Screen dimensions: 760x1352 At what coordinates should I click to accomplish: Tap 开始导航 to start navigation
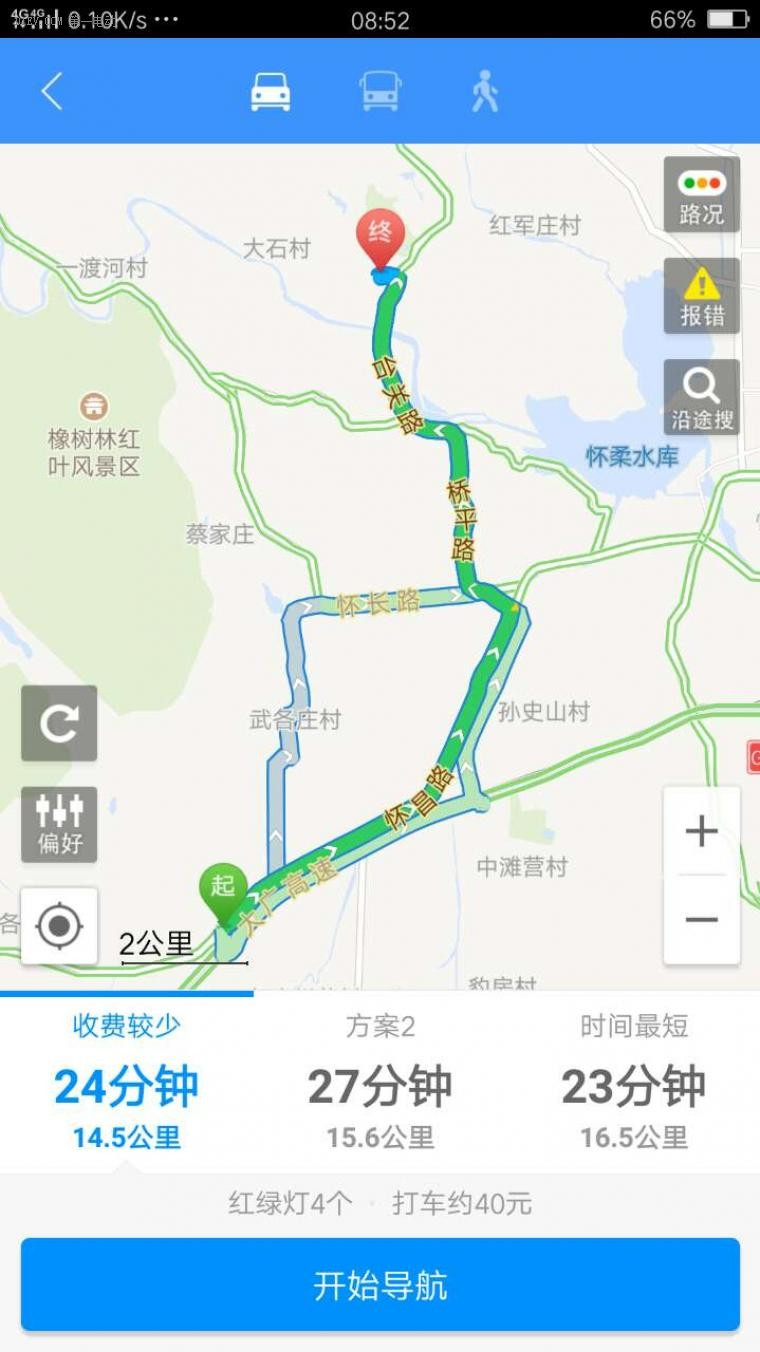380,1285
